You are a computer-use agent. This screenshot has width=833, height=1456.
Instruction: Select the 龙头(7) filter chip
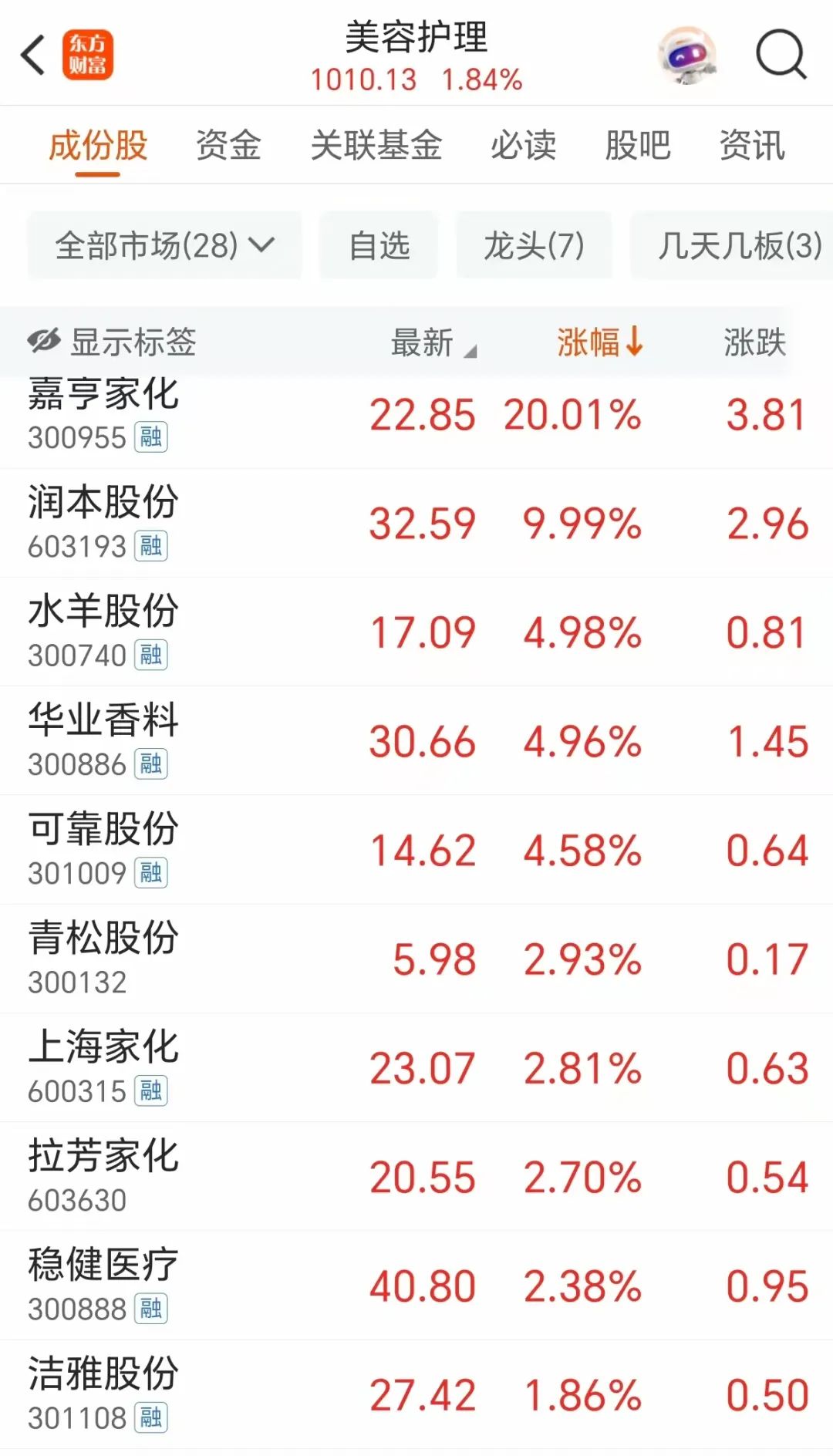click(x=534, y=246)
